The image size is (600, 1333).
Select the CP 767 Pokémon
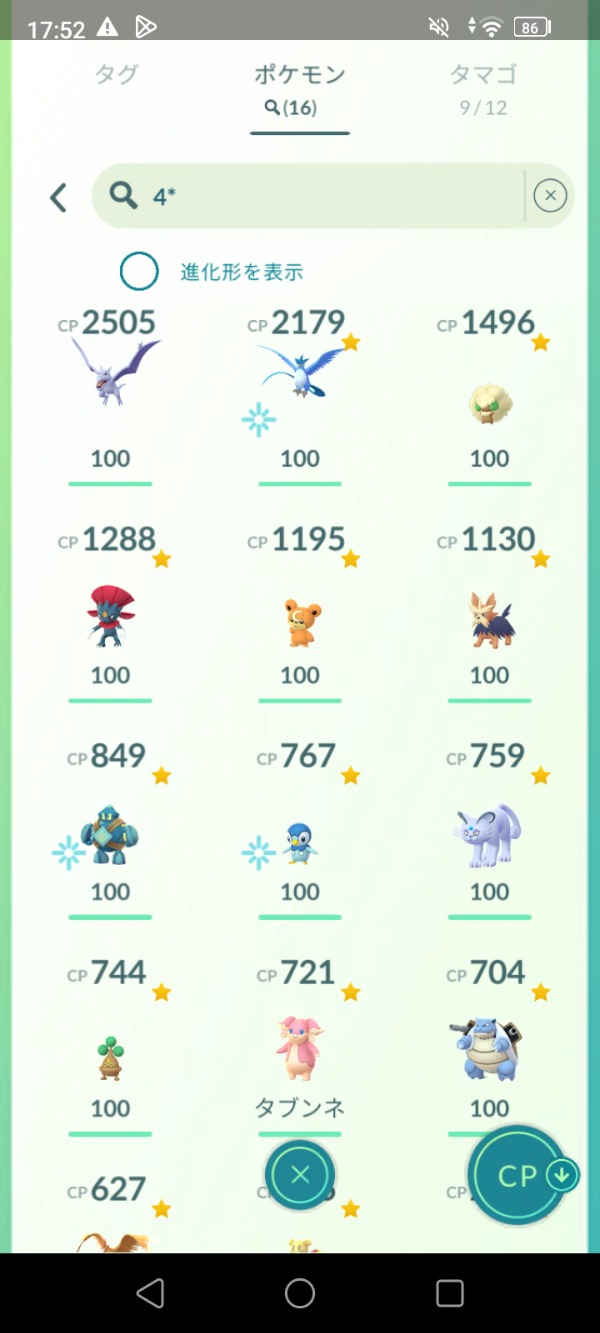[300, 842]
